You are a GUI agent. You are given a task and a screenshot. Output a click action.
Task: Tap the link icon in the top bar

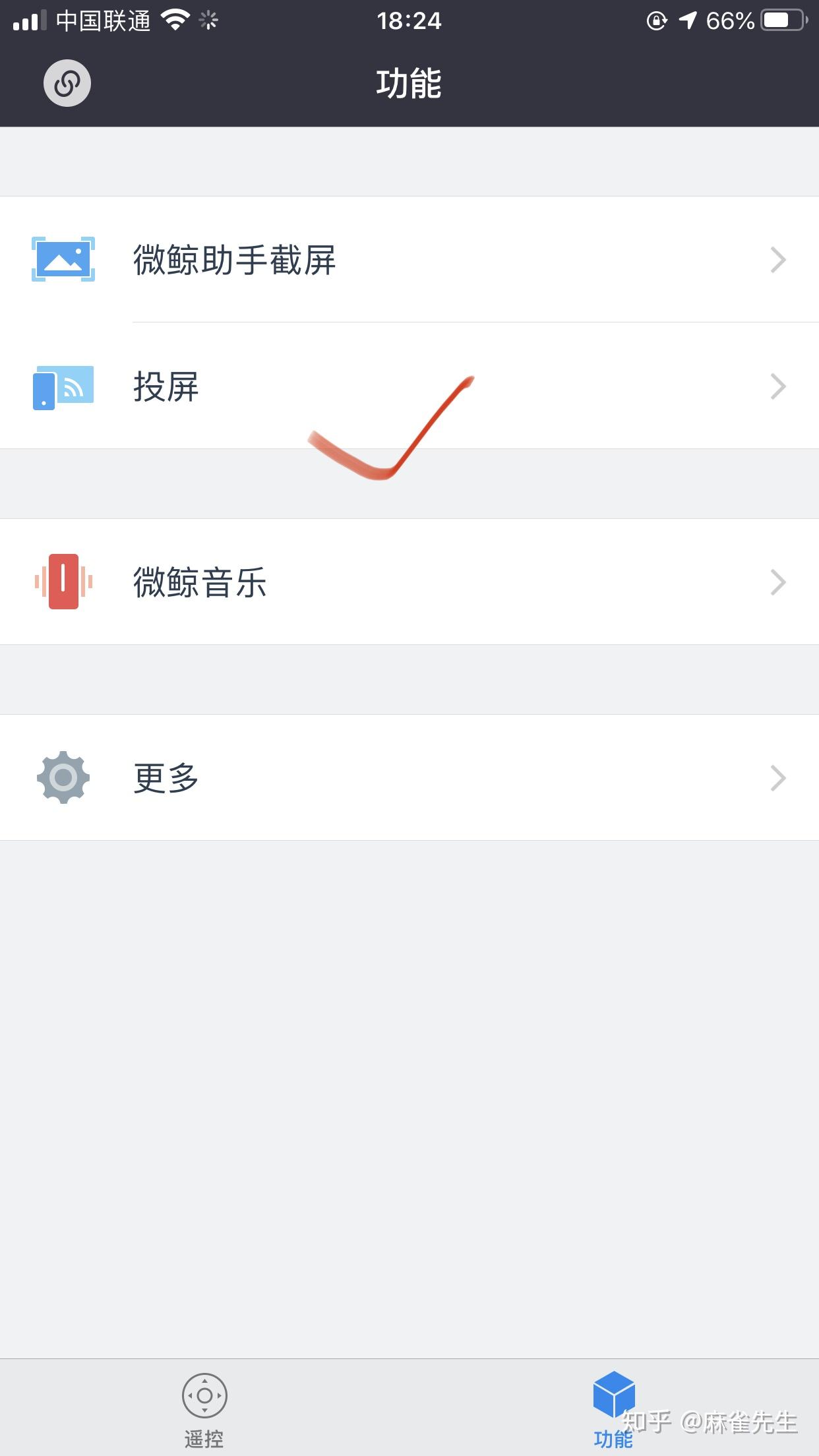pyautogui.click(x=67, y=83)
